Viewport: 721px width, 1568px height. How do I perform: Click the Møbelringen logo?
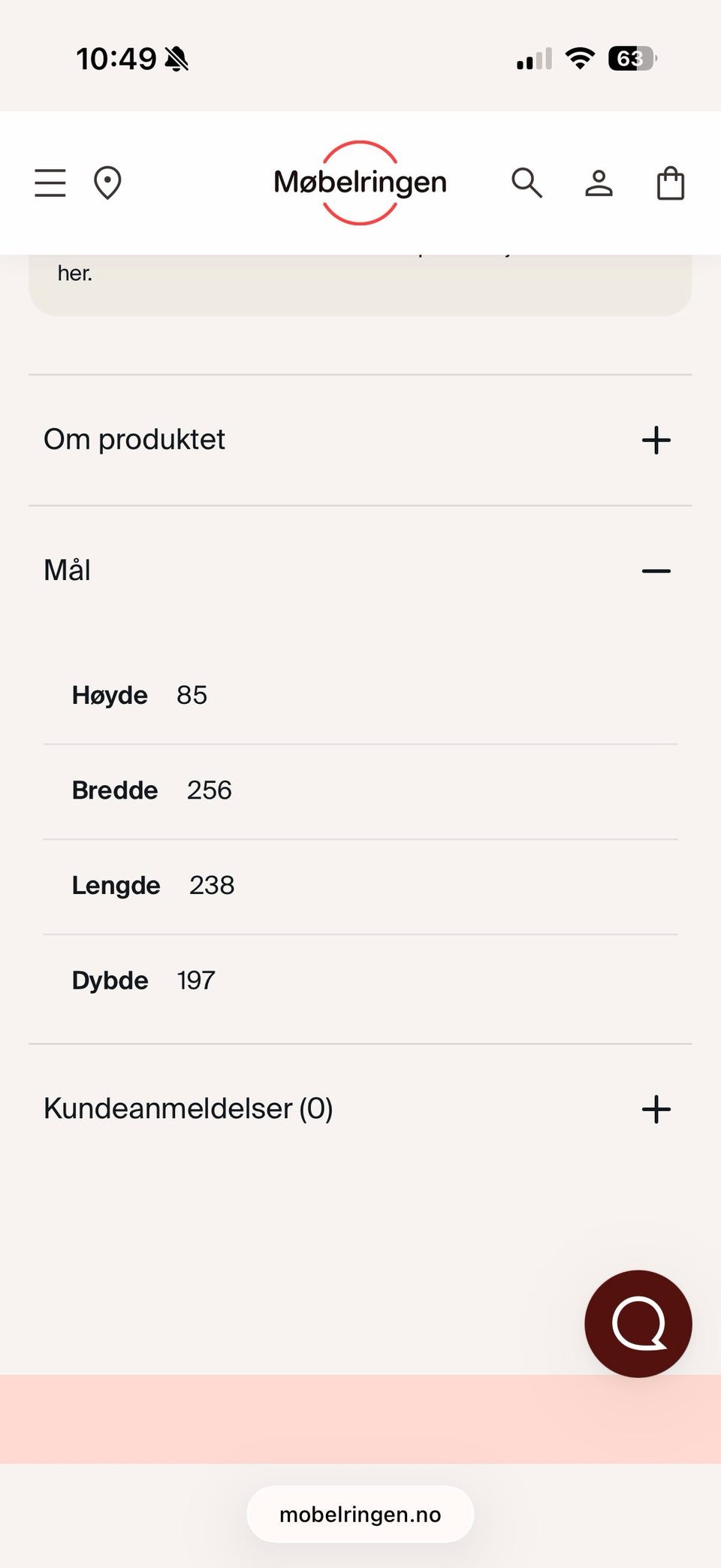[360, 182]
